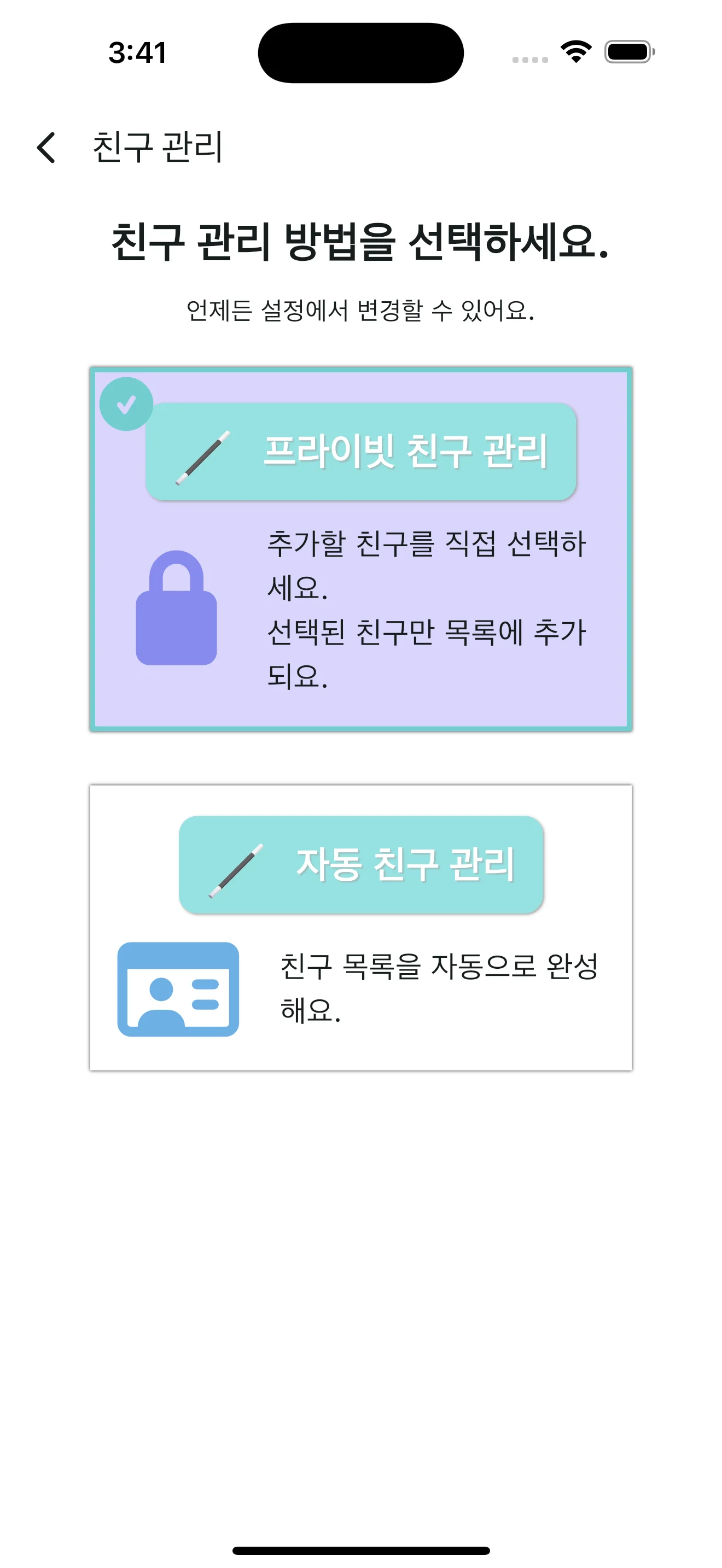The width and height of the screenshot is (722, 1568).
Task: Click the magic wand in 프라이빗 친구 관리 header
Action: pyautogui.click(x=204, y=457)
